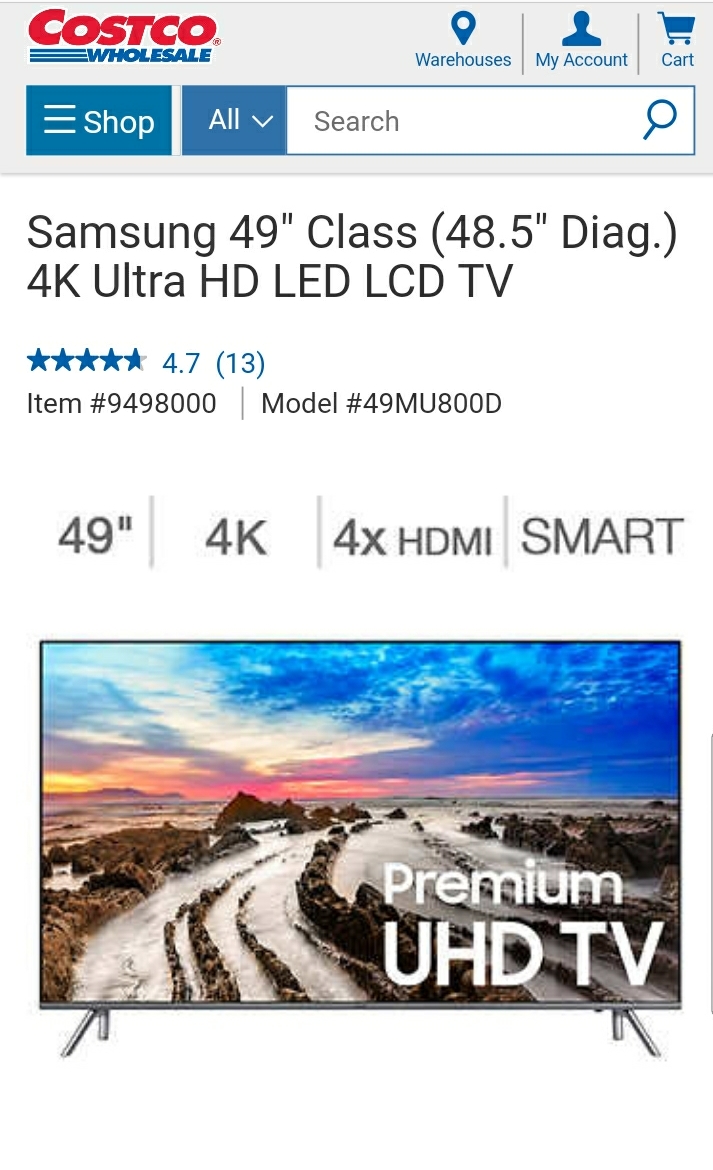Open the shopping Cart
This screenshot has width=713, height=1170.
tap(677, 40)
